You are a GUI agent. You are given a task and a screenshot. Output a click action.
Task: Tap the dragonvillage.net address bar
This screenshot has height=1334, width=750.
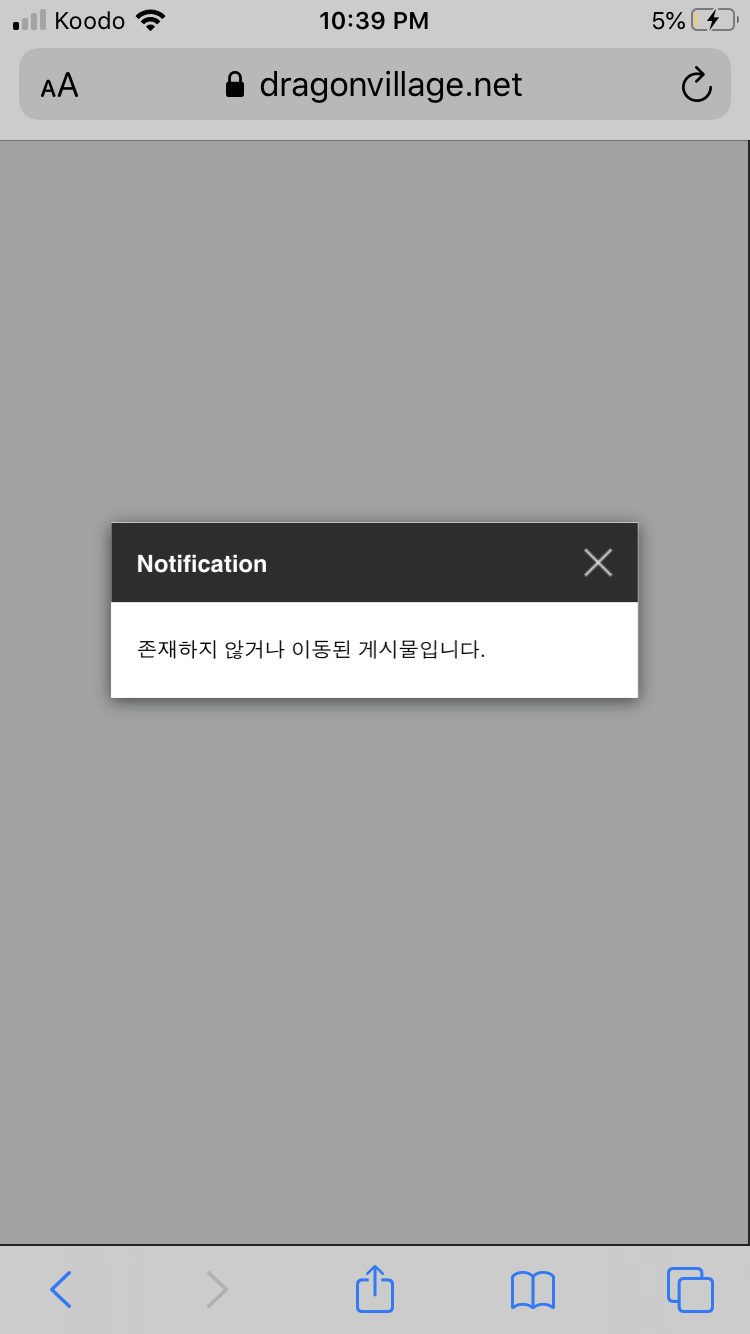coord(375,84)
